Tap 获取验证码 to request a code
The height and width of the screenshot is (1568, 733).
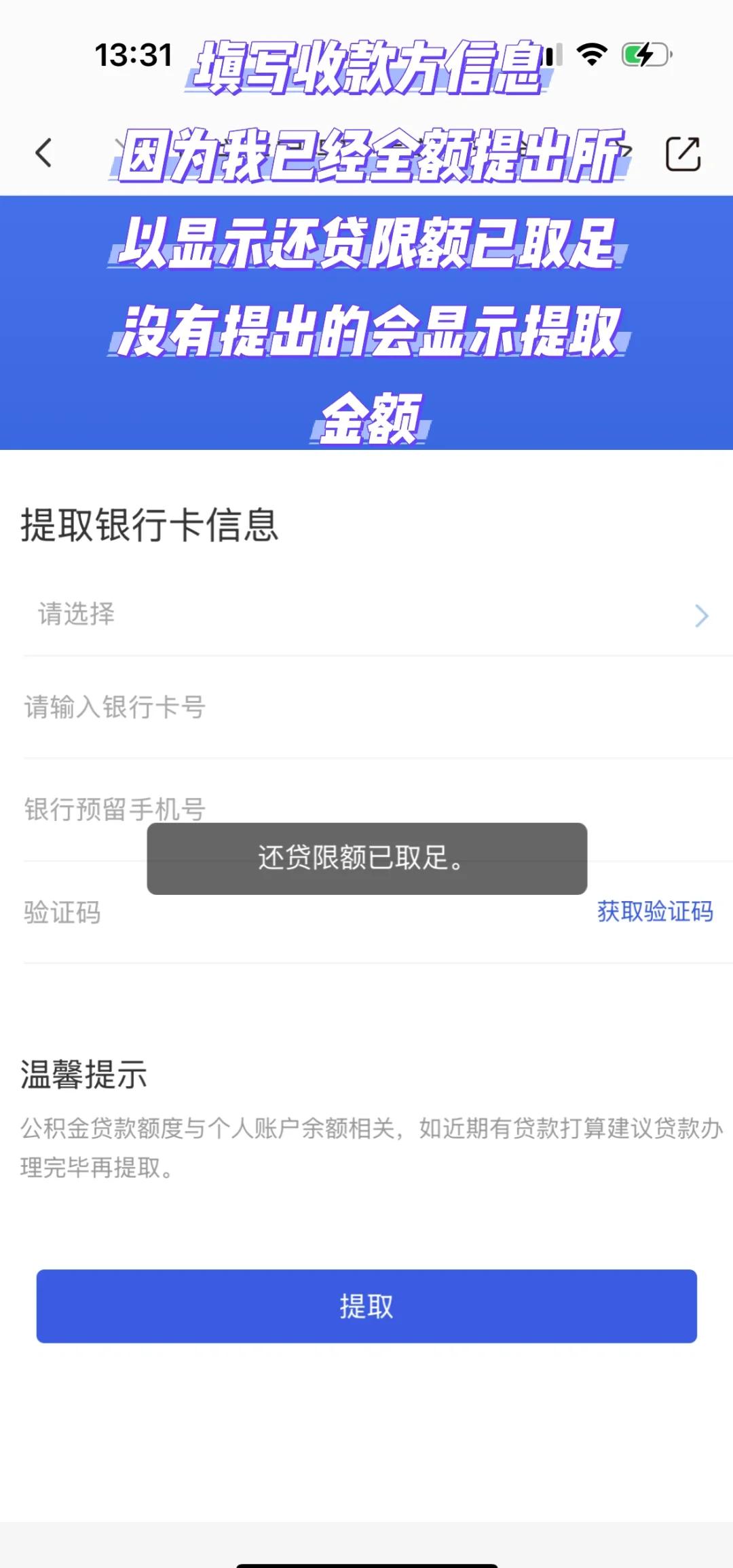[654, 913]
